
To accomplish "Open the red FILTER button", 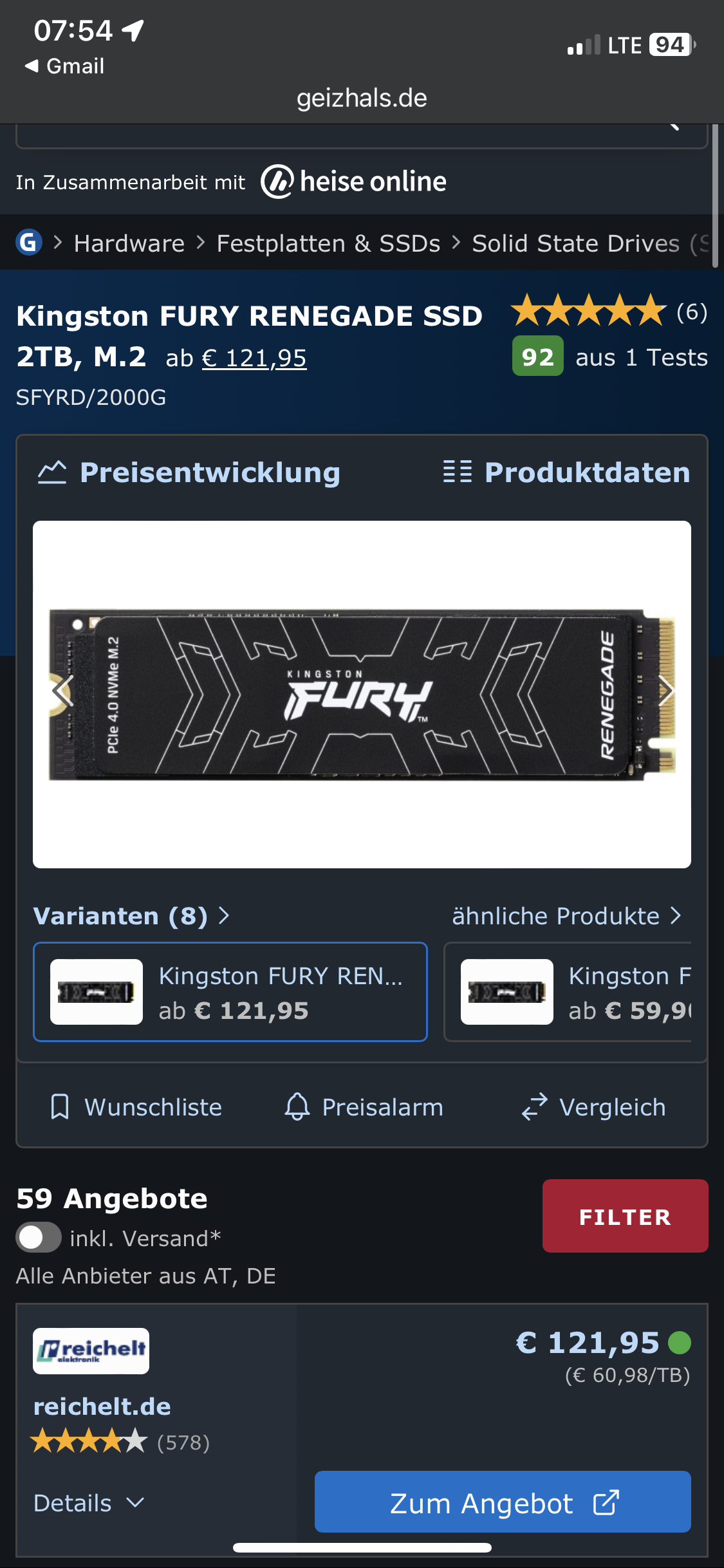I will 625,1216.
